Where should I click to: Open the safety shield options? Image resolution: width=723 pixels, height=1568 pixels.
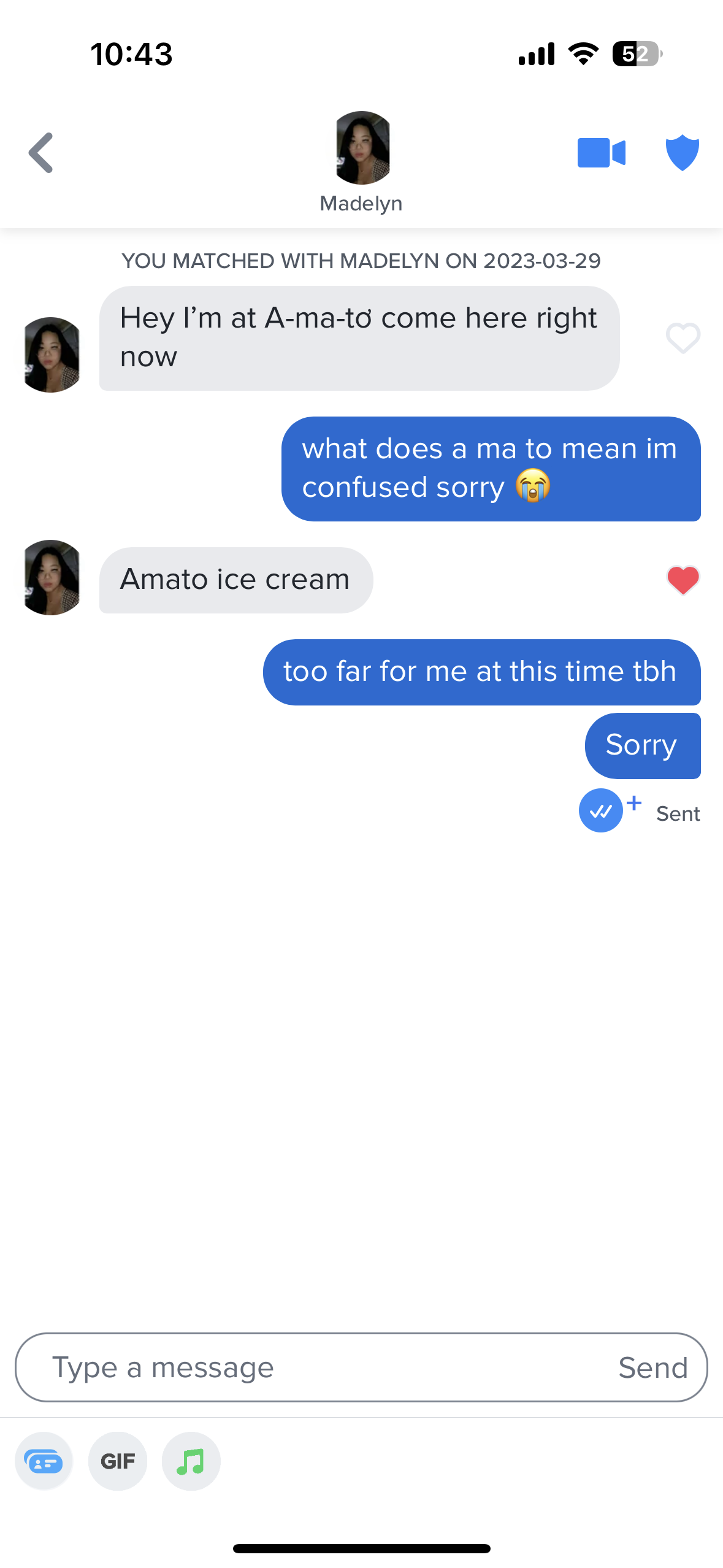pyautogui.click(x=682, y=153)
